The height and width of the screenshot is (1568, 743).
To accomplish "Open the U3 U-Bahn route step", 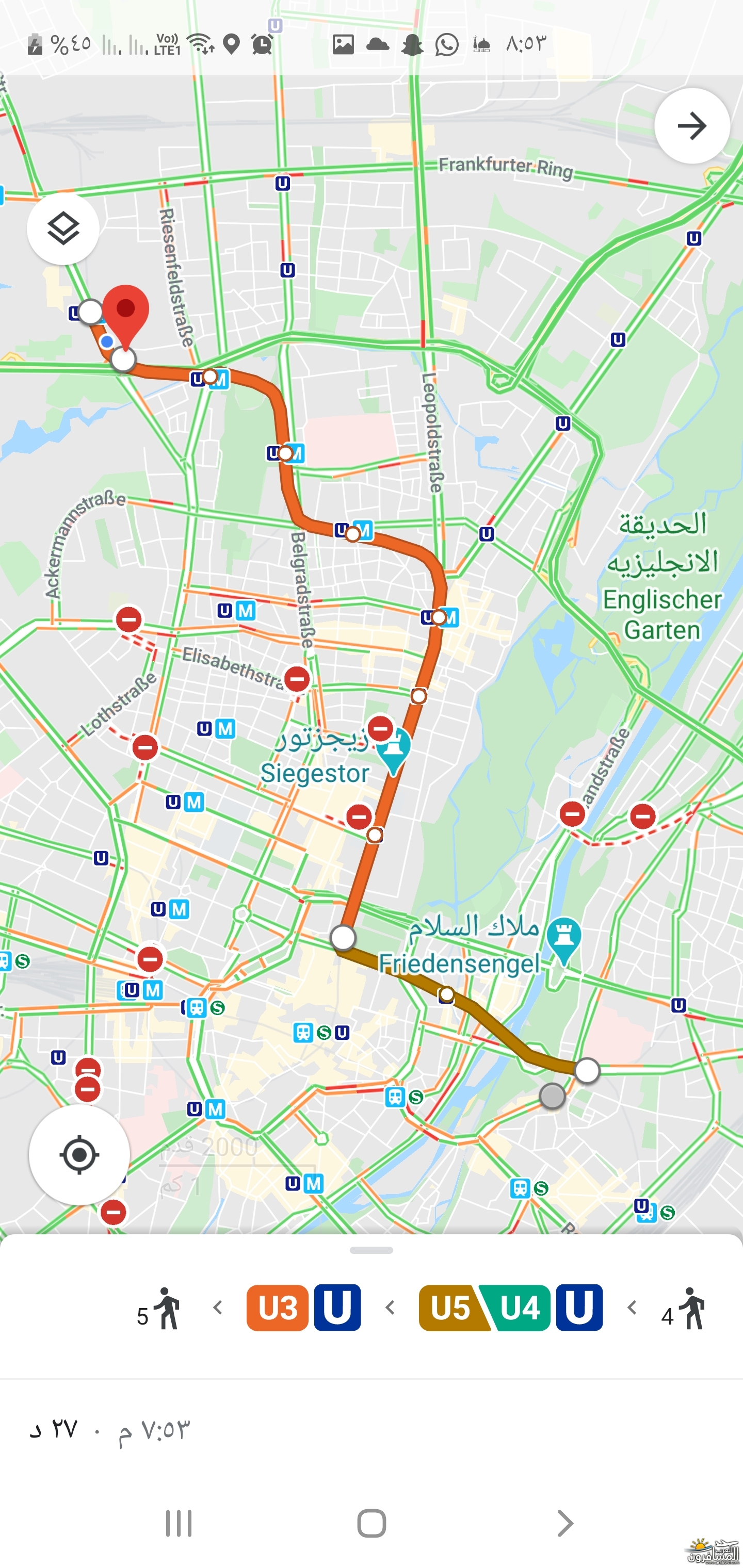I will [x=303, y=1308].
